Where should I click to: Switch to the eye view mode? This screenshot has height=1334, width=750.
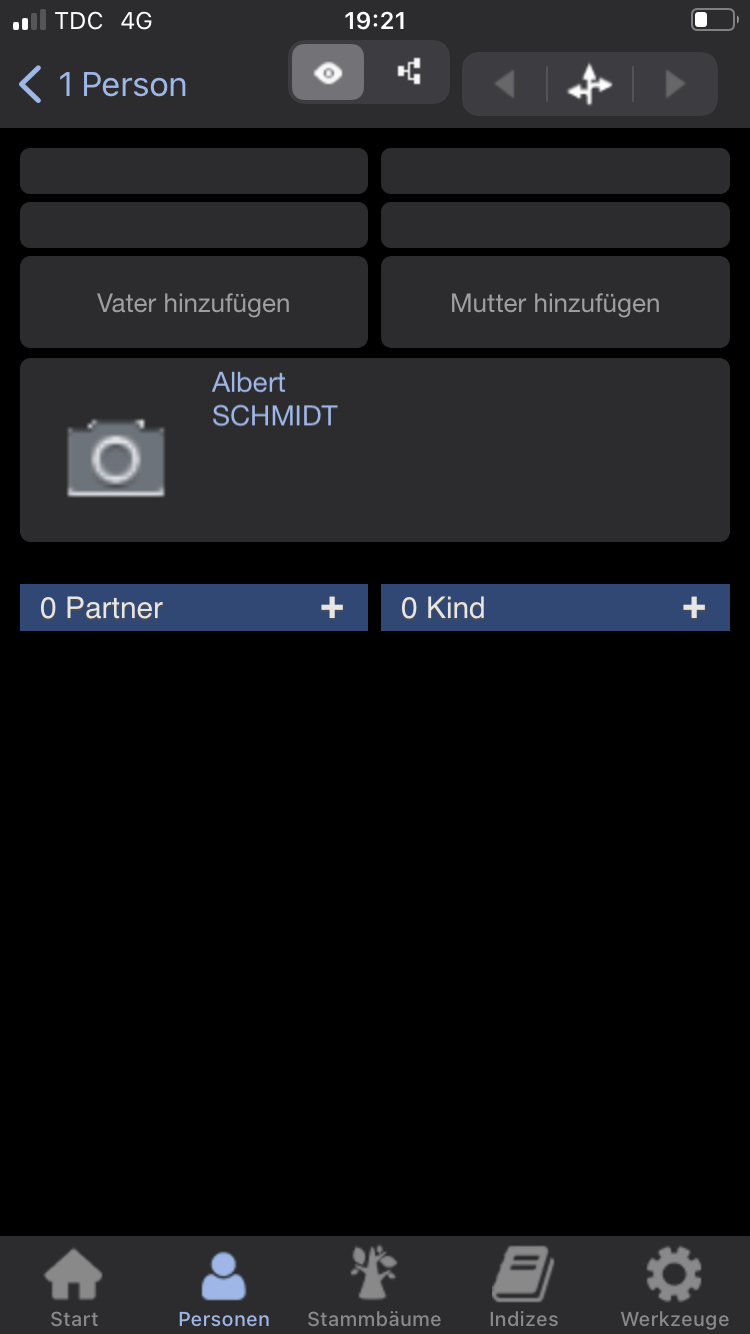click(328, 73)
